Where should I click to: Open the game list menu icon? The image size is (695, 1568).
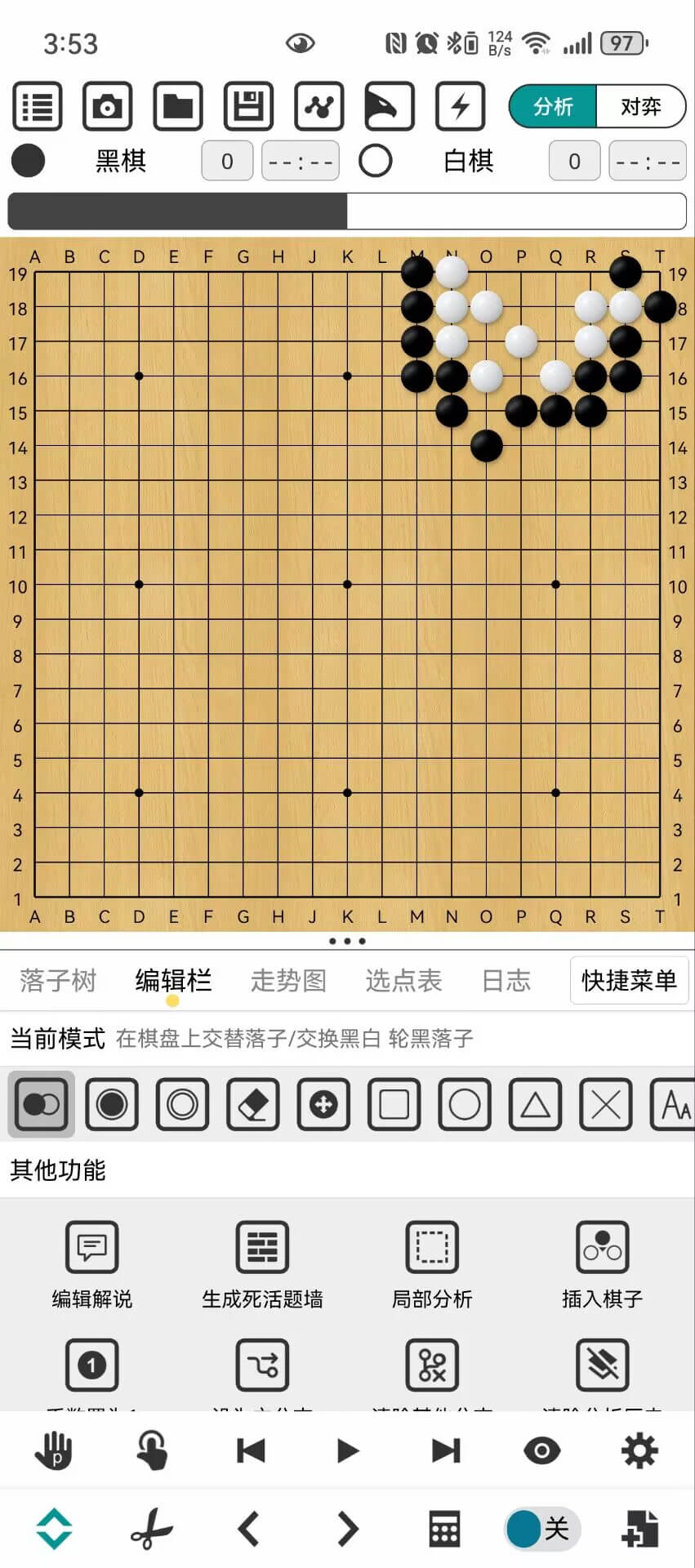point(38,106)
